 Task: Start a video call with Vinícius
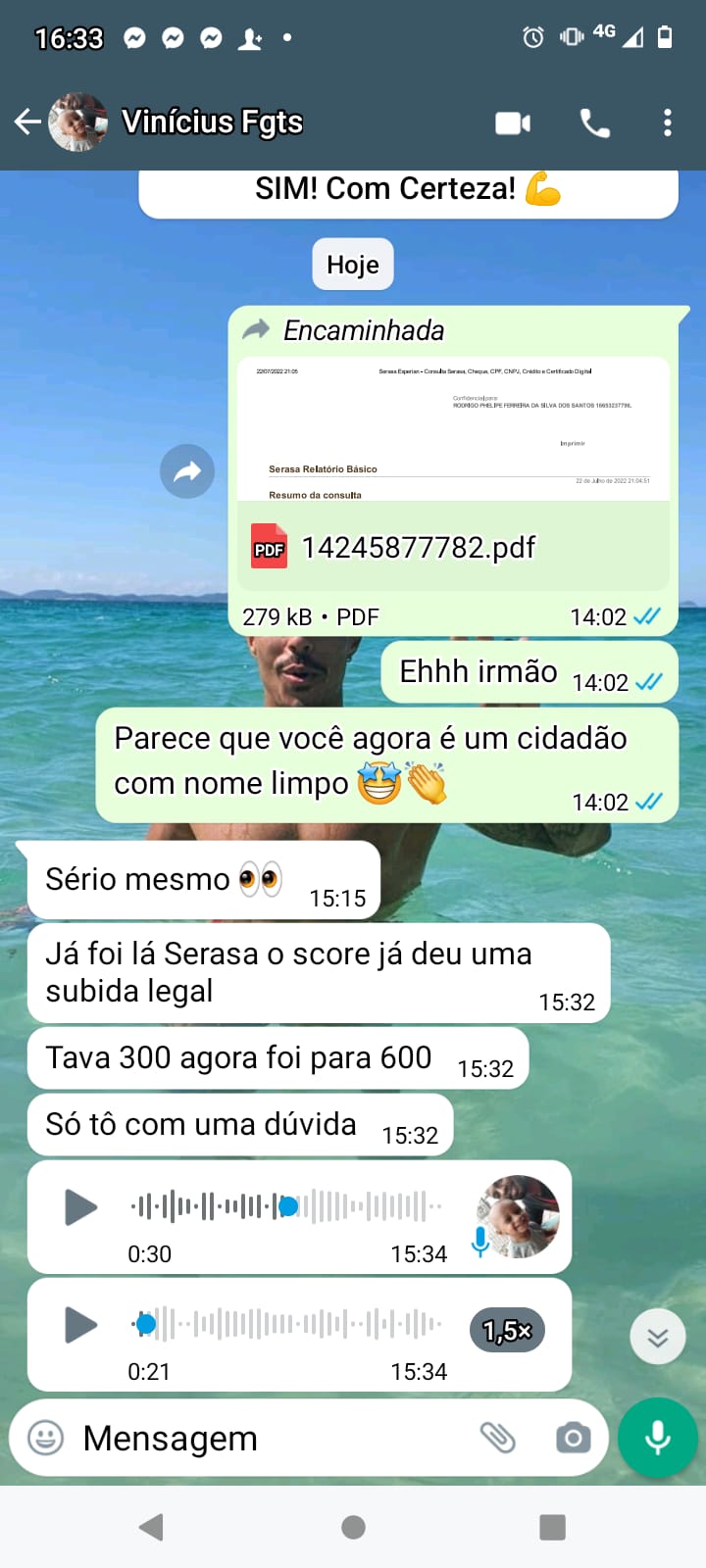(x=513, y=122)
